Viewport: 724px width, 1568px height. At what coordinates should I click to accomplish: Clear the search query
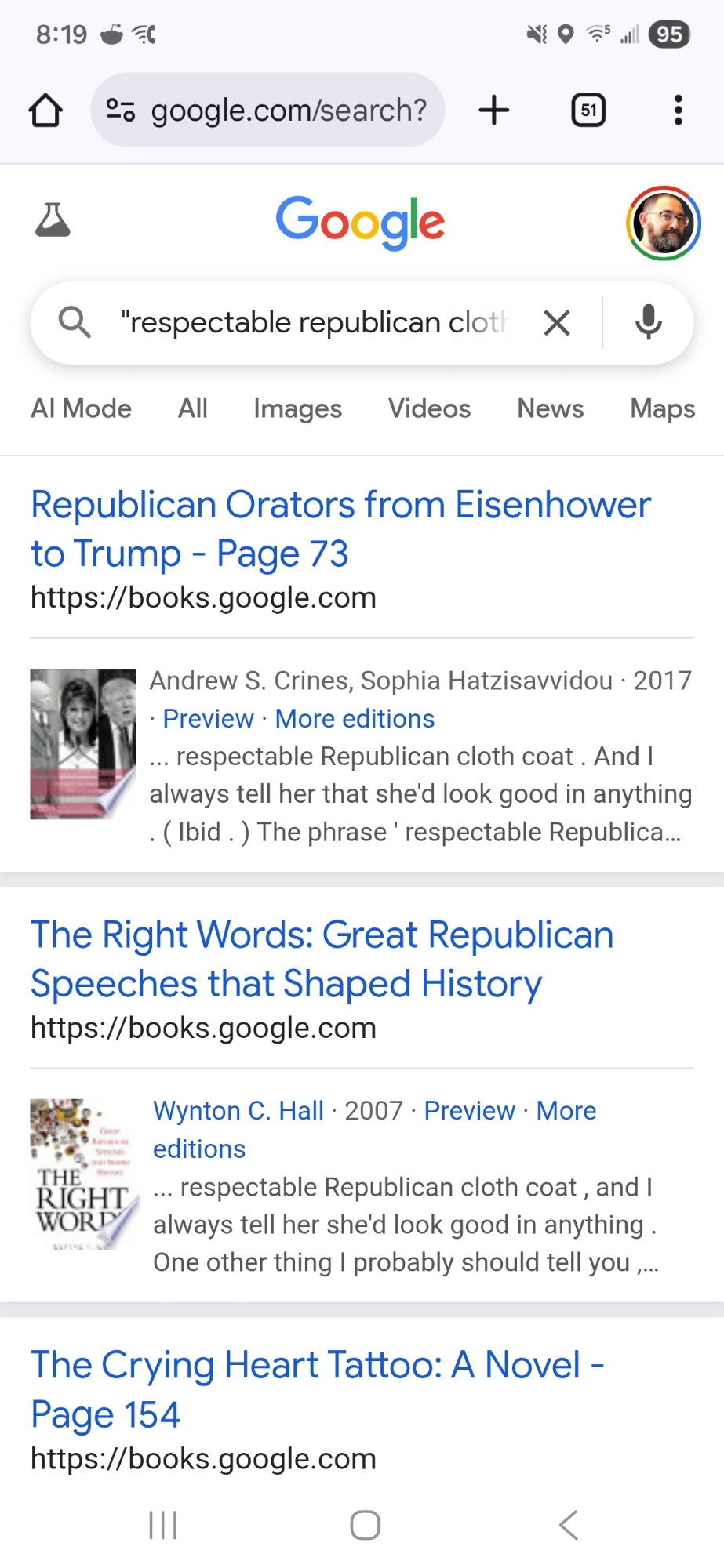point(557,322)
